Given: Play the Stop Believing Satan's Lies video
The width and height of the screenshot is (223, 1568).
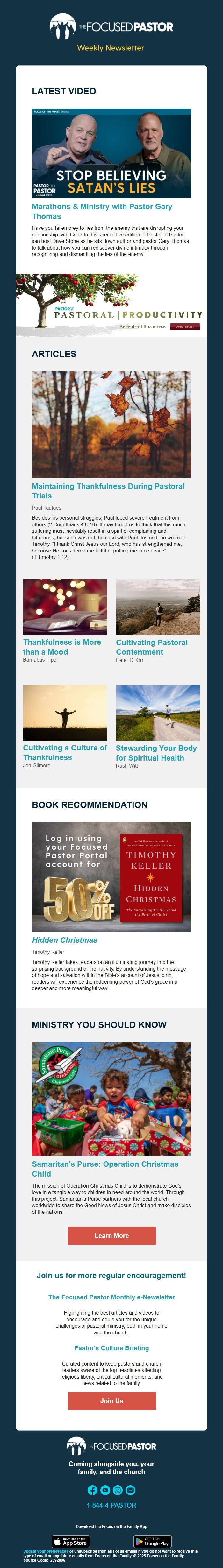Looking at the screenshot, I should [x=111, y=153].
